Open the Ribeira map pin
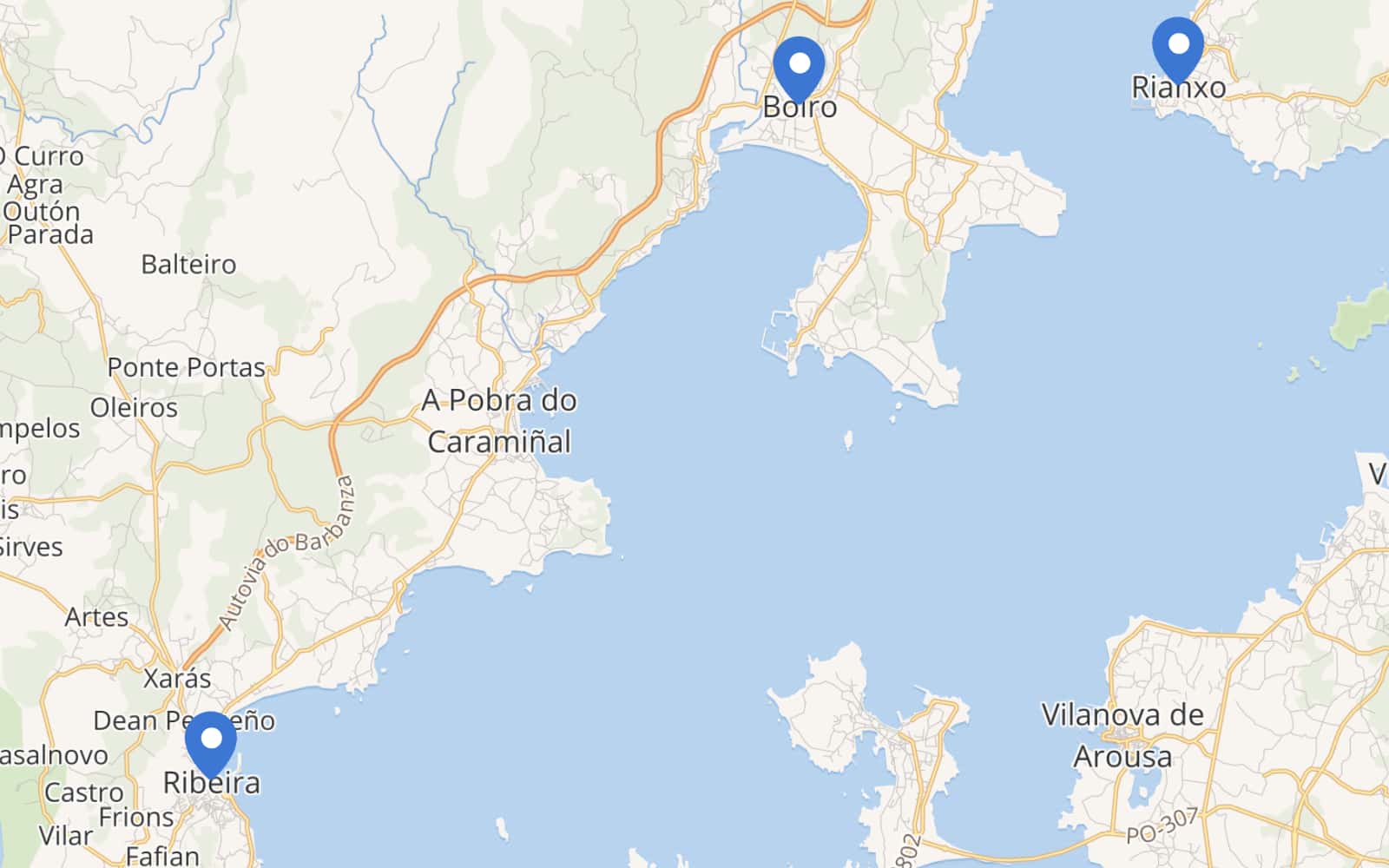The width and height of the screenshot is (1389, 868). point(211,742)
